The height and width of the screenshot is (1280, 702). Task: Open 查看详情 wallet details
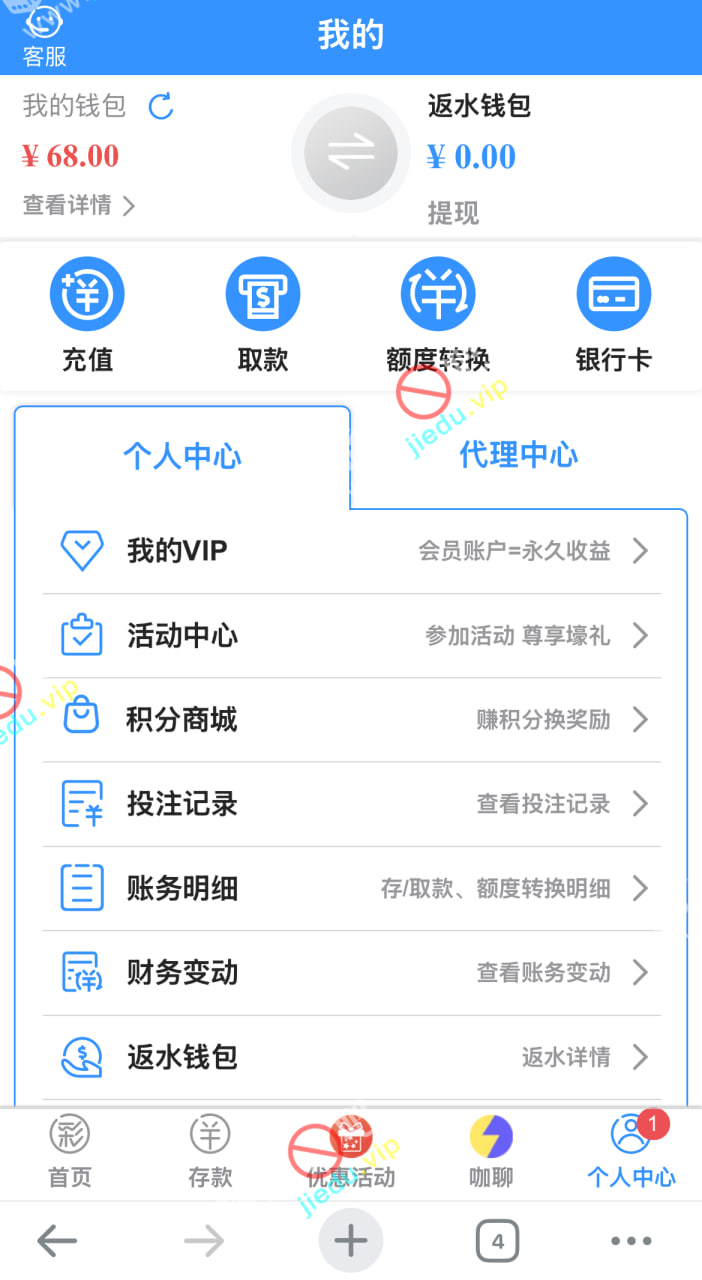(78, 206)
